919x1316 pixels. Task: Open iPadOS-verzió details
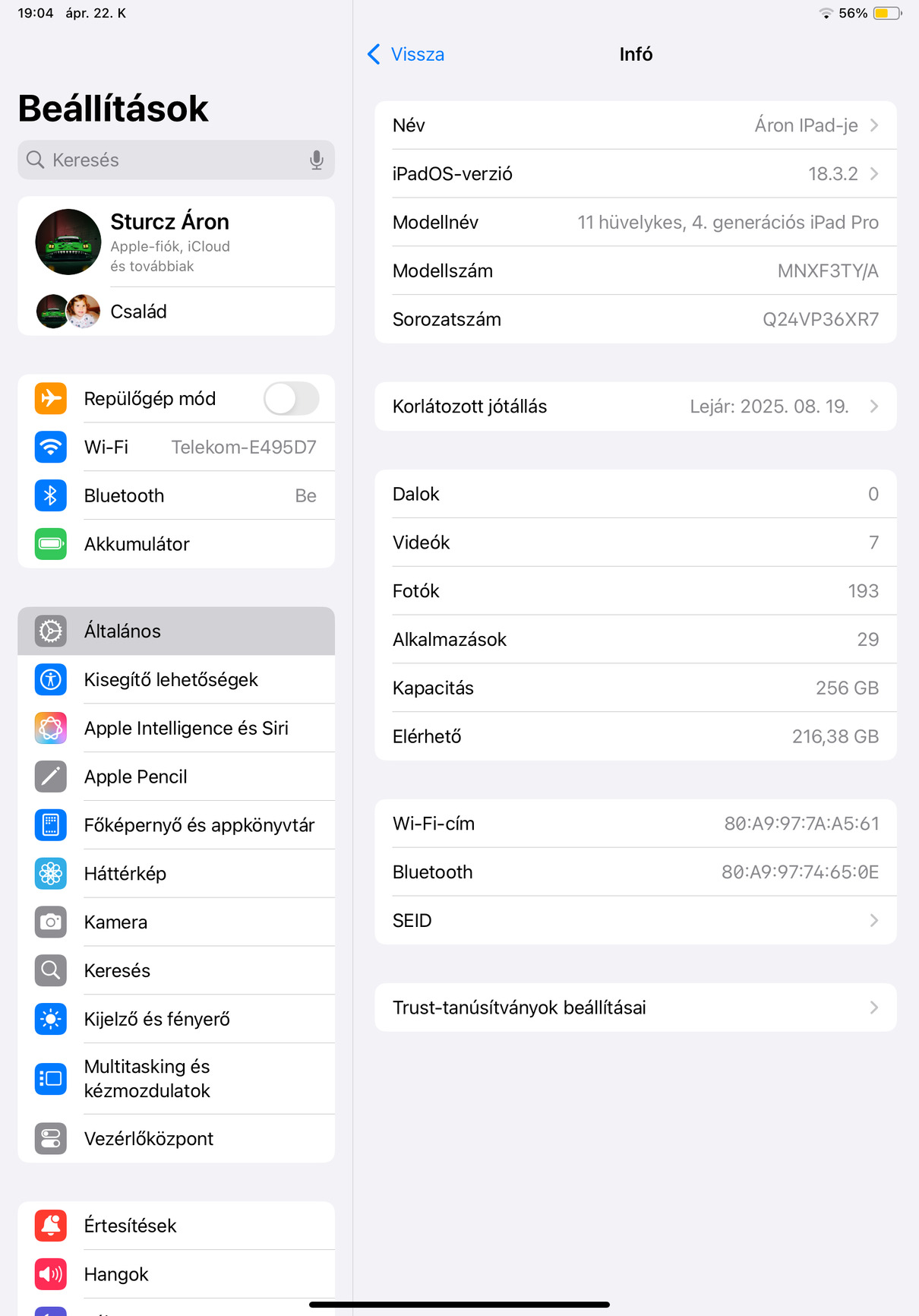coord(635,174)
